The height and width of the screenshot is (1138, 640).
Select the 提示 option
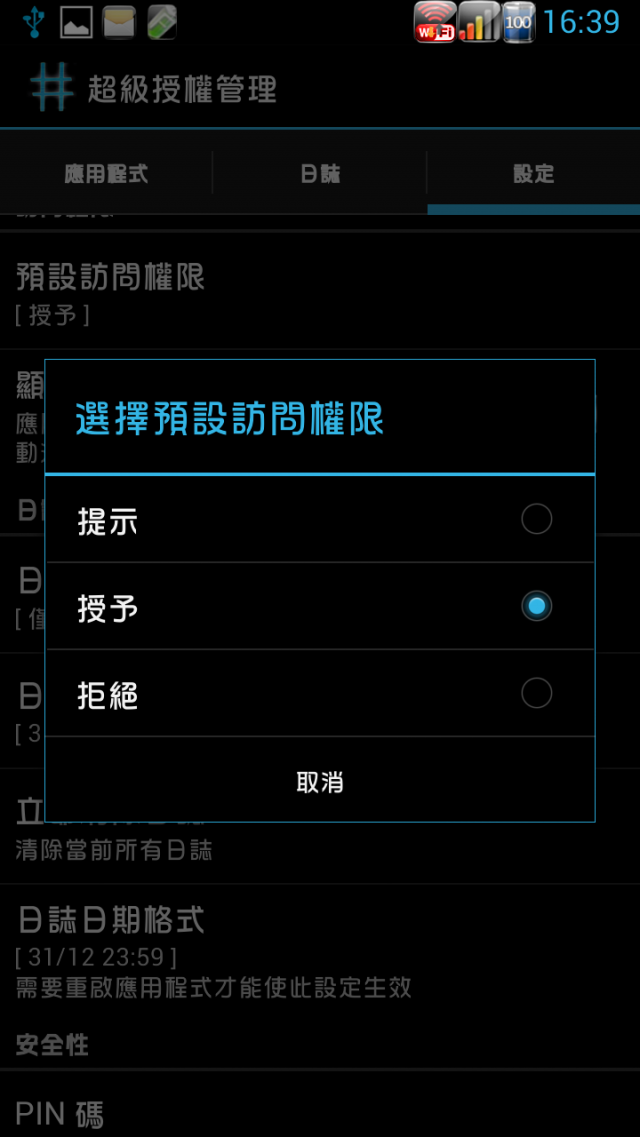[320, 519]
